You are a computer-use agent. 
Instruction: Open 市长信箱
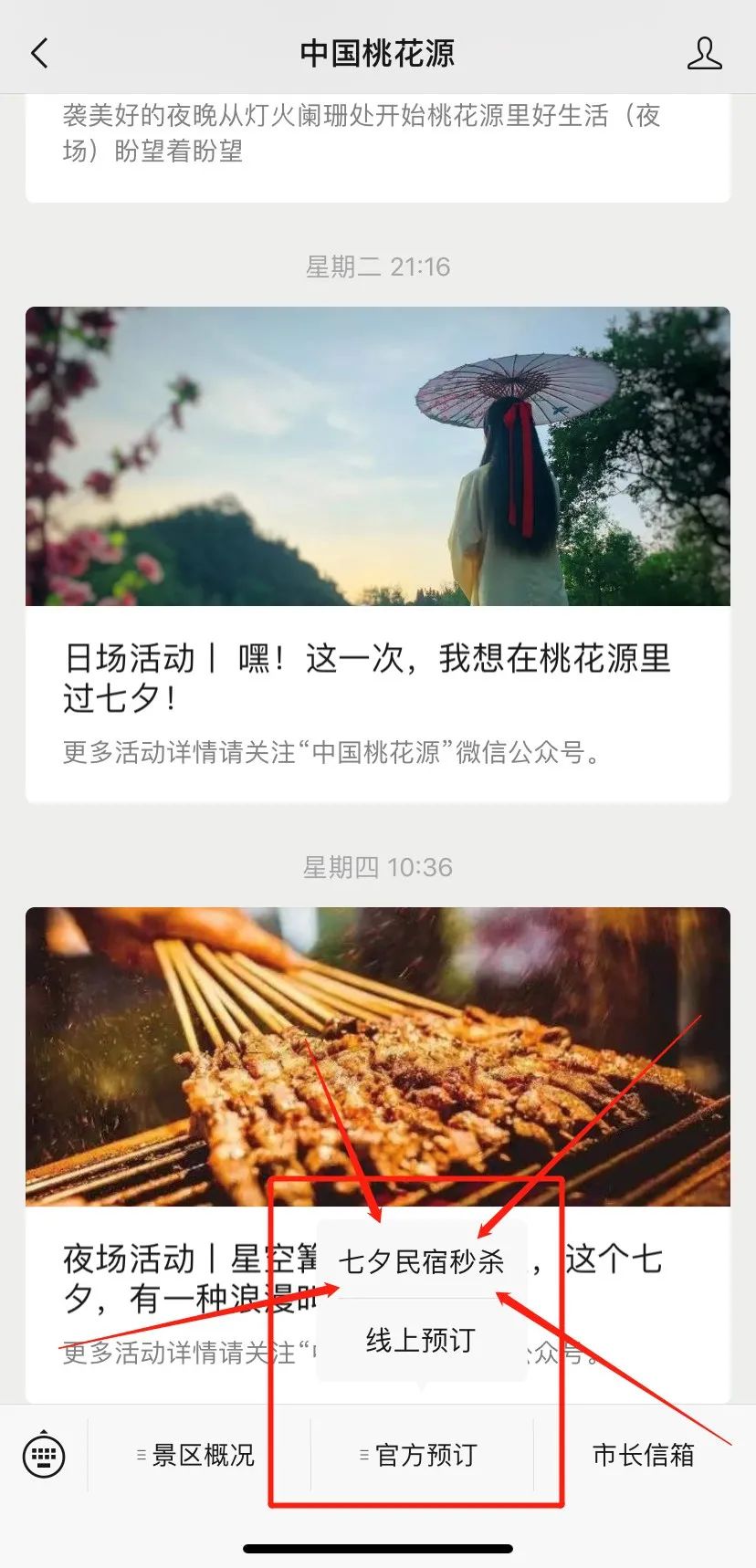coord(644,1455)
